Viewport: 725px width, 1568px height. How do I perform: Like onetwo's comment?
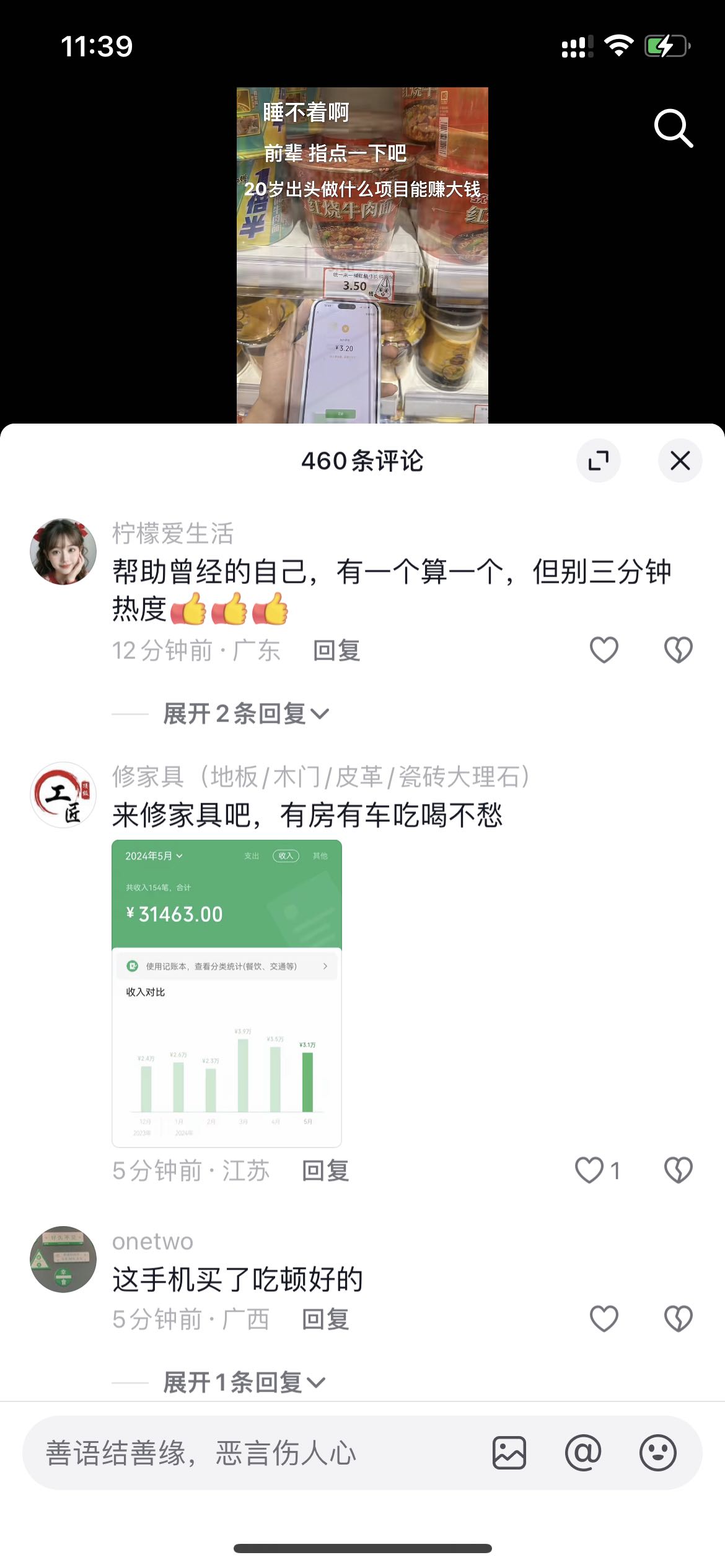[604, 1319]
